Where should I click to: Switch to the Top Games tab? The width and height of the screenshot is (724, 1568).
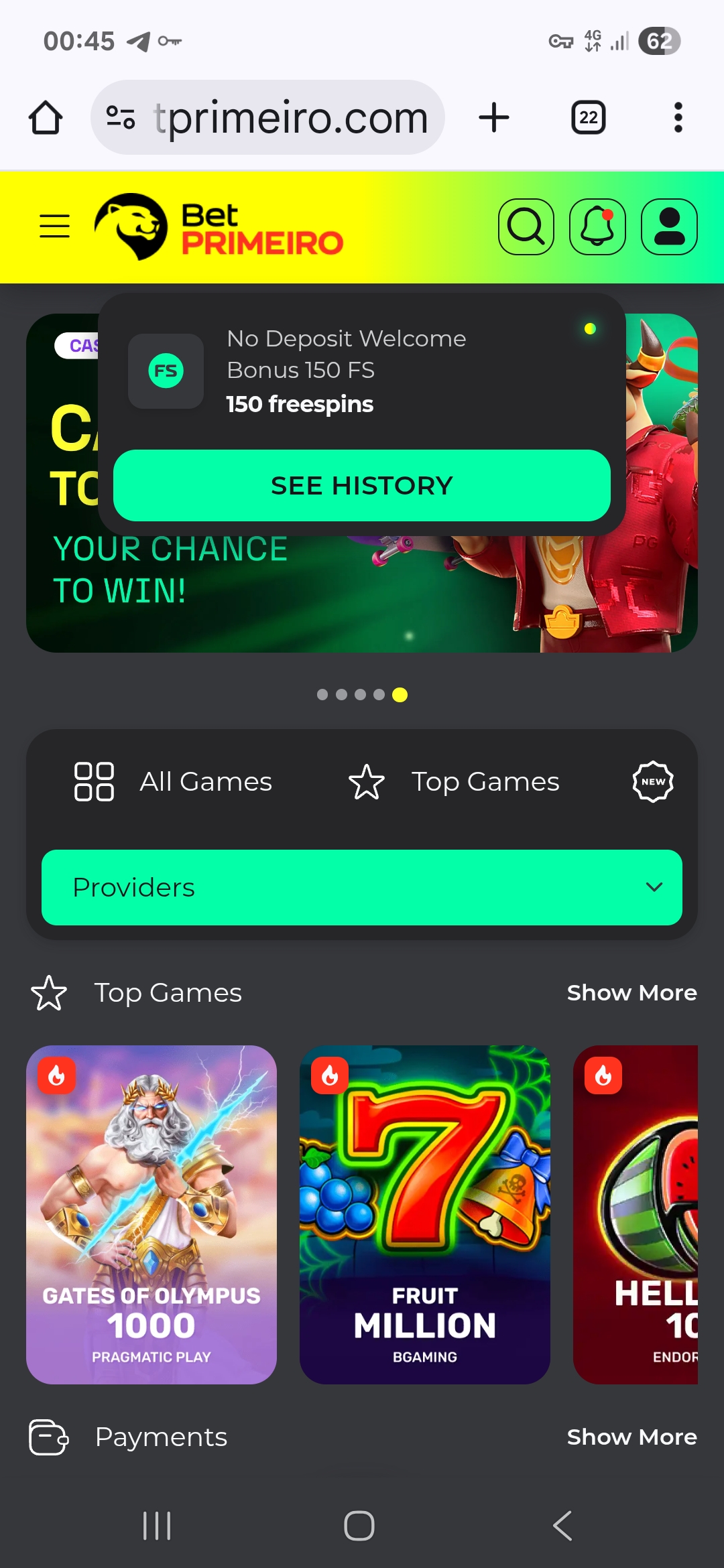point(454,781)
